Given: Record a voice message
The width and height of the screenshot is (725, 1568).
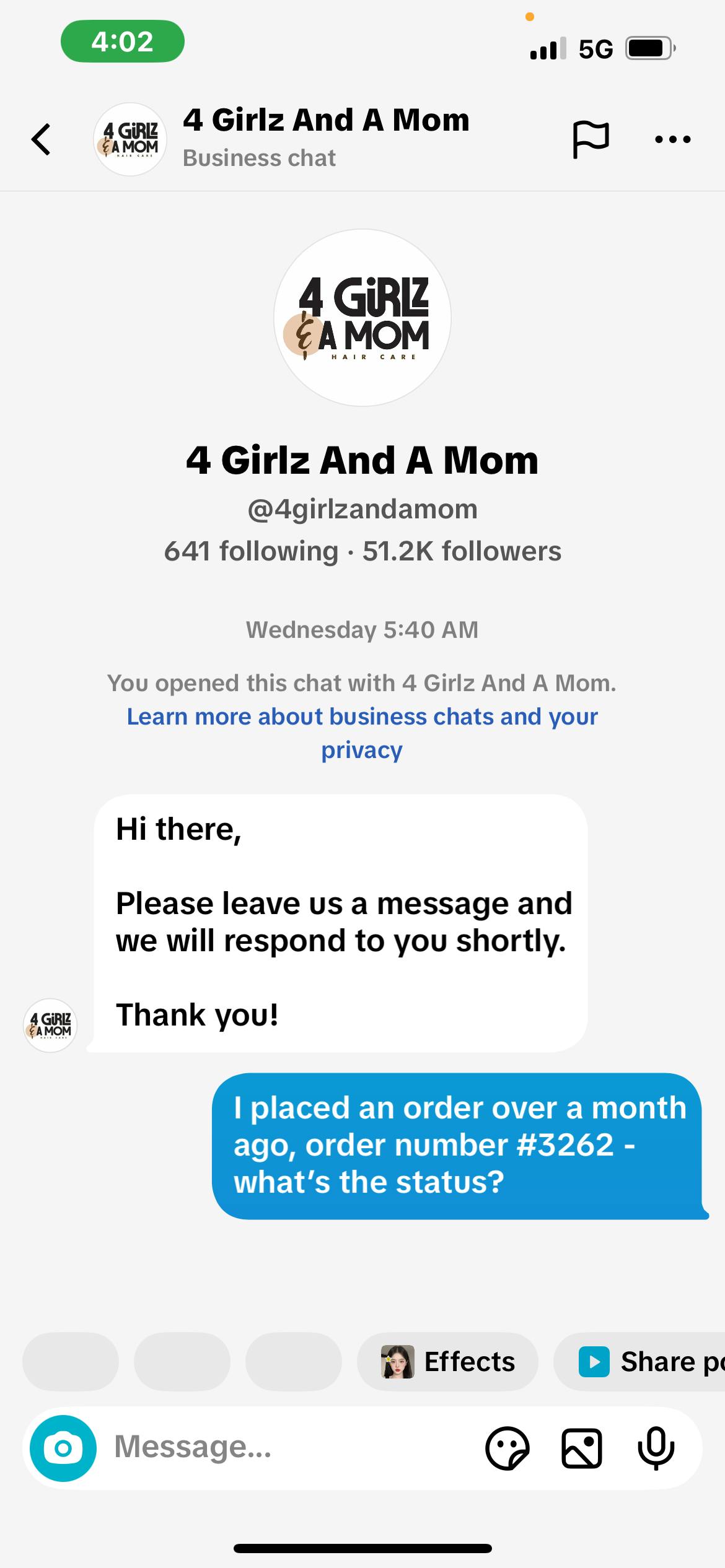Looking at the screenshot, I should coord(656,1448).
